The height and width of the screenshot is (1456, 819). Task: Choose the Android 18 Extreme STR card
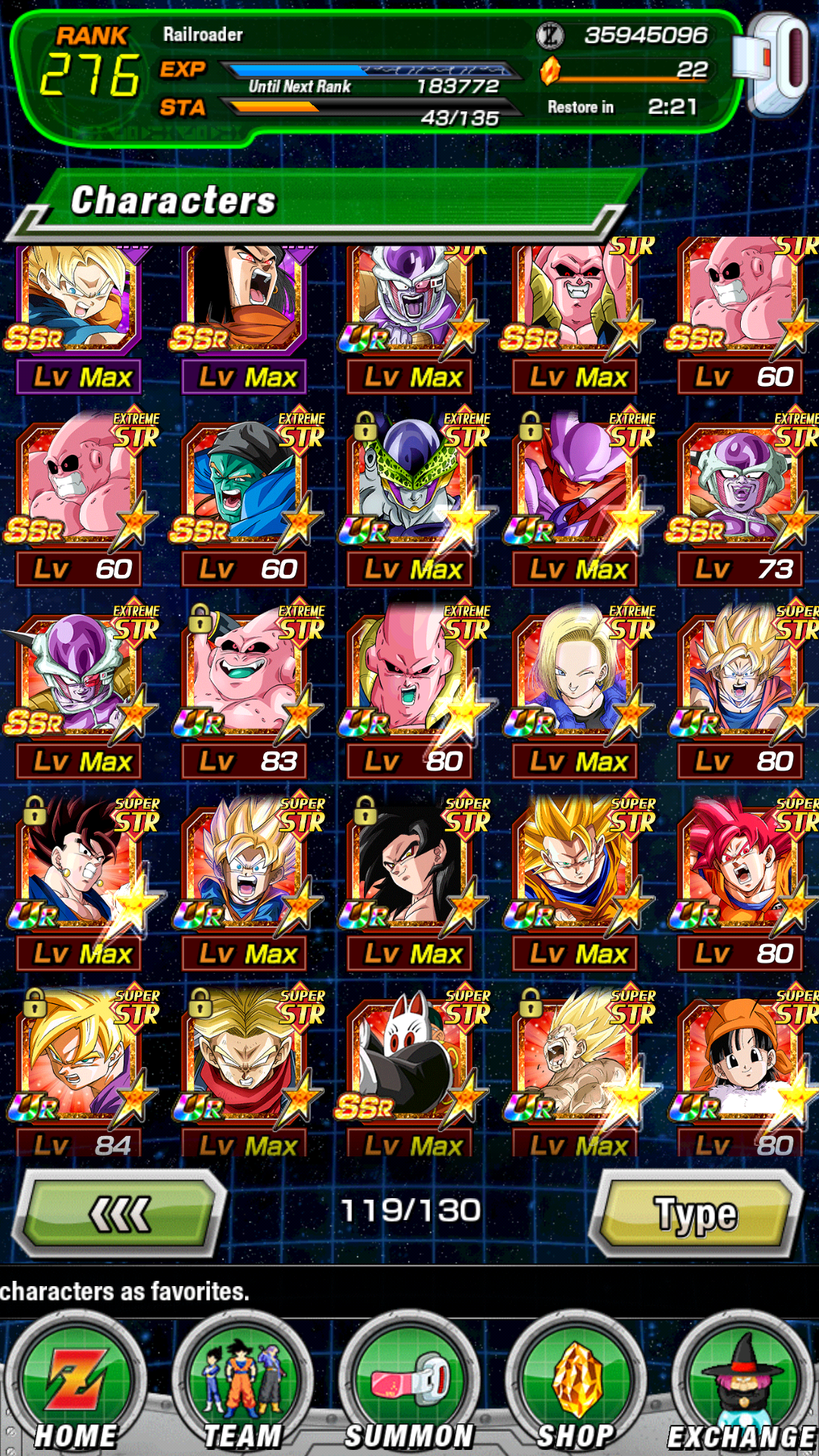(x=575, y=690)
